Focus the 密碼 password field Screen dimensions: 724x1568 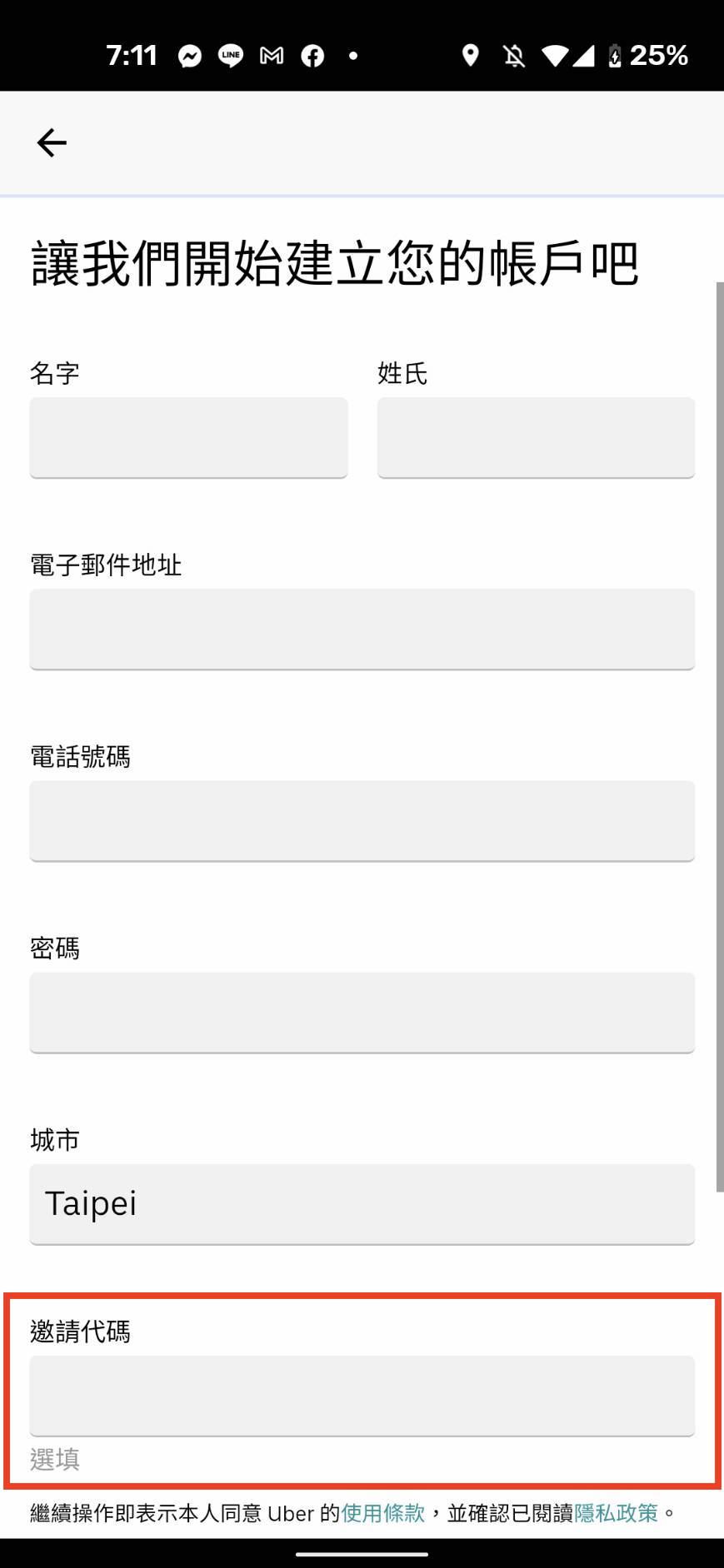pos(362,1012)
